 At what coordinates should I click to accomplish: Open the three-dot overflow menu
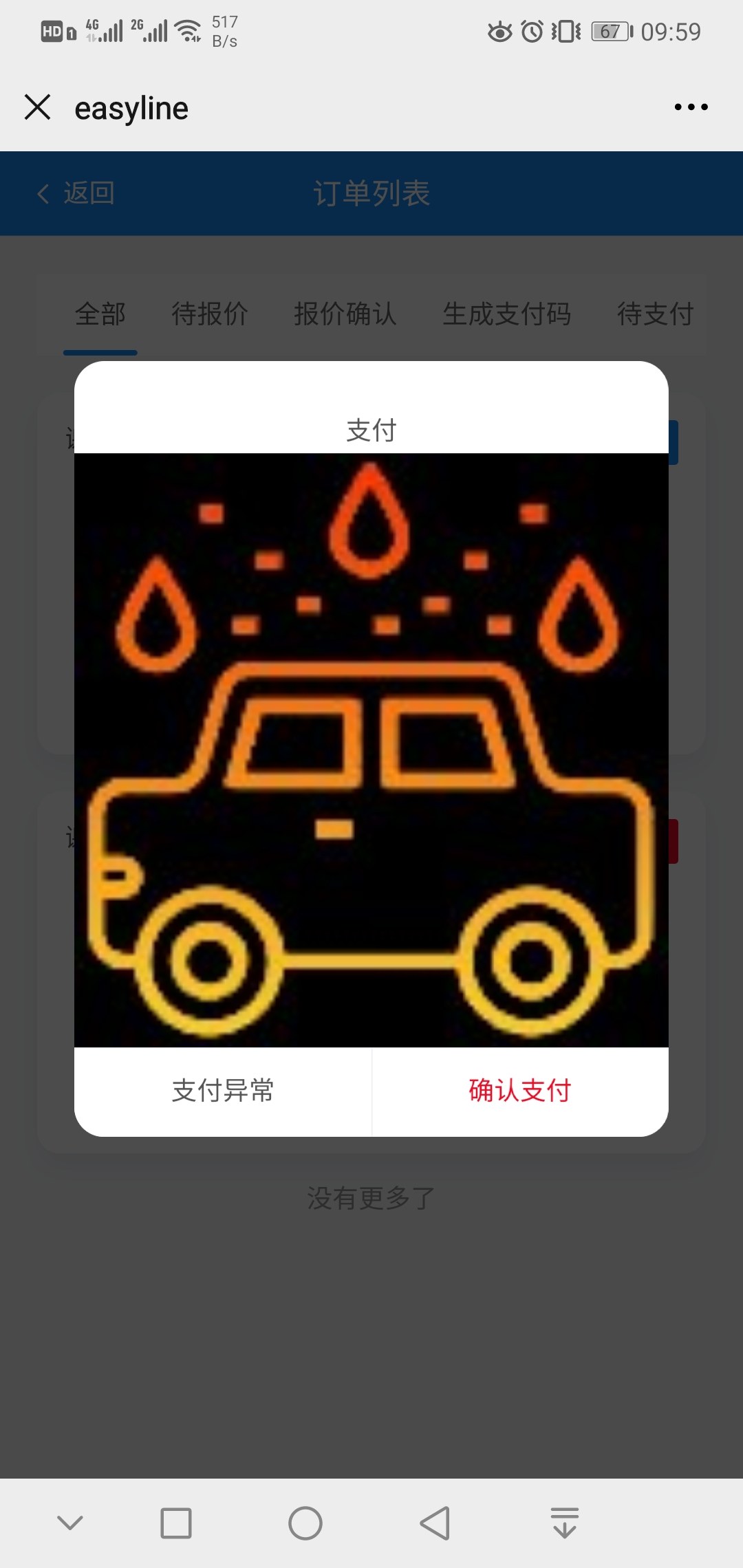tap(691, 107)
